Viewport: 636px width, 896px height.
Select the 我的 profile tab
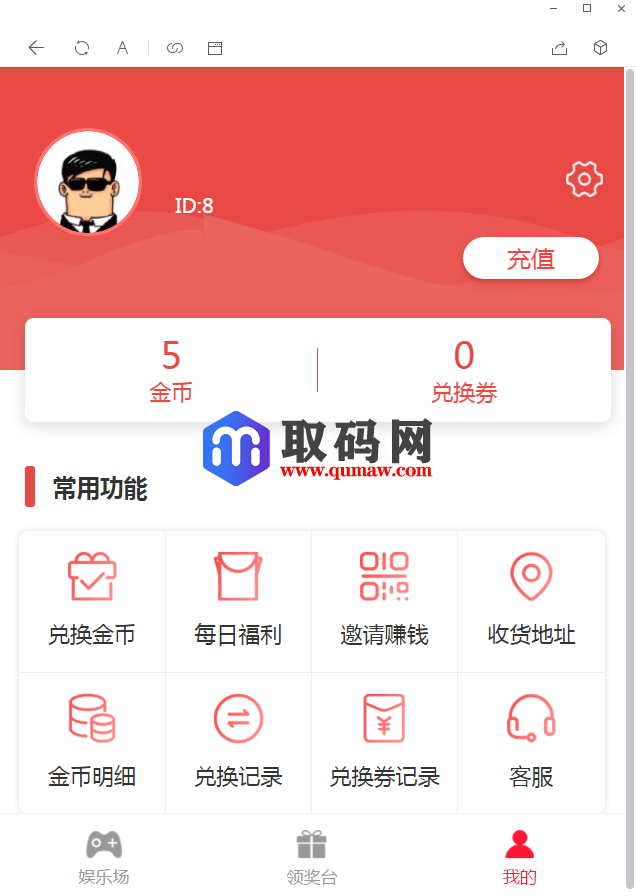519,857
